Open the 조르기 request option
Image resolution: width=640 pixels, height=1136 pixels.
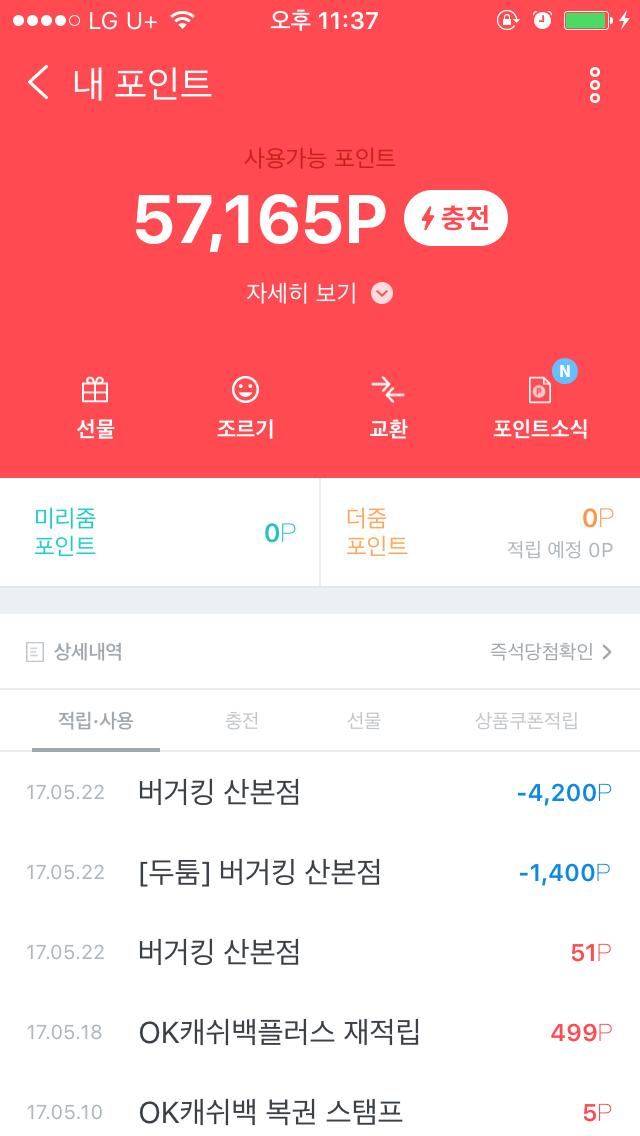click(245, 408)
